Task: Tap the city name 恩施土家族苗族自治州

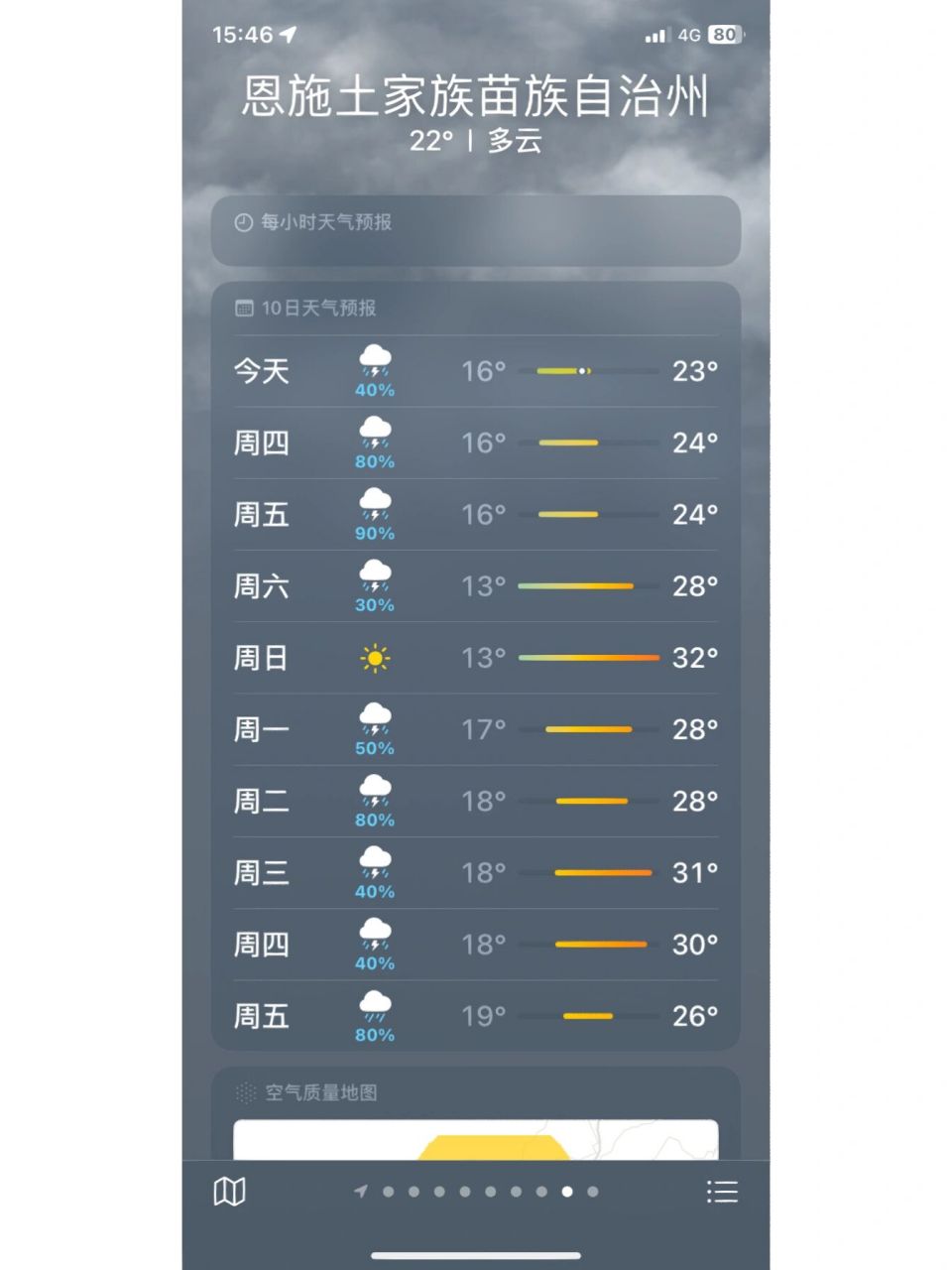Action: click(x=474, y=95)
